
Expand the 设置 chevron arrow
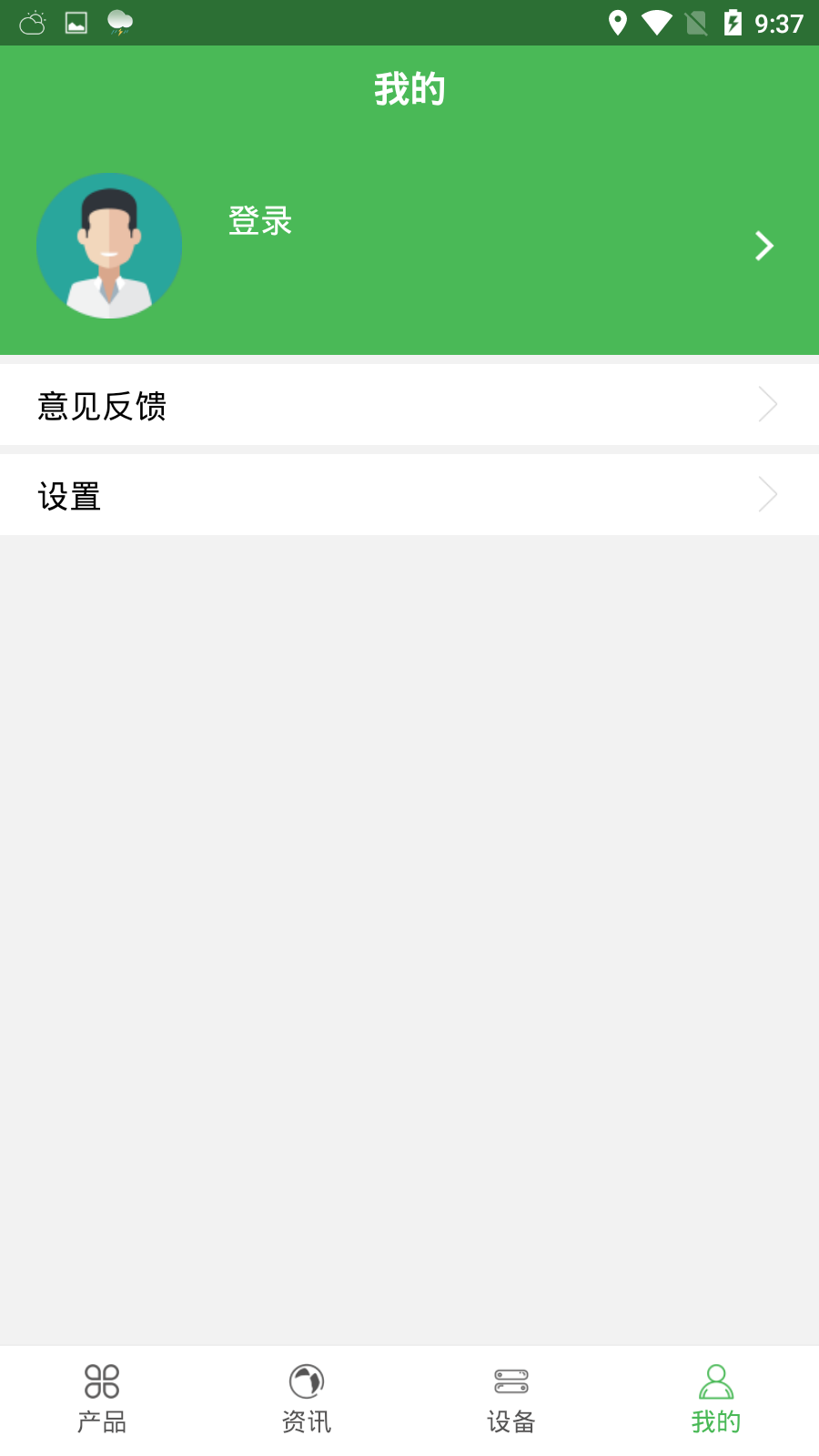click(x=767, y=494)
